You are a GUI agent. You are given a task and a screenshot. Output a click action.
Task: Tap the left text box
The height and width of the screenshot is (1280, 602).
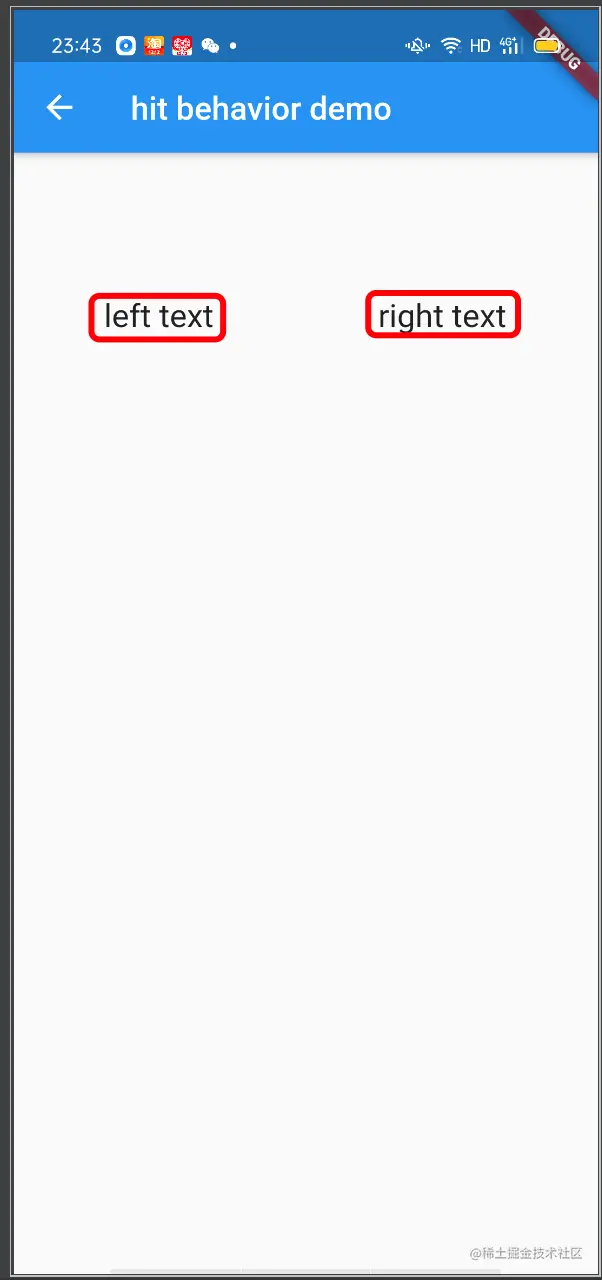[x=158, y=317]
